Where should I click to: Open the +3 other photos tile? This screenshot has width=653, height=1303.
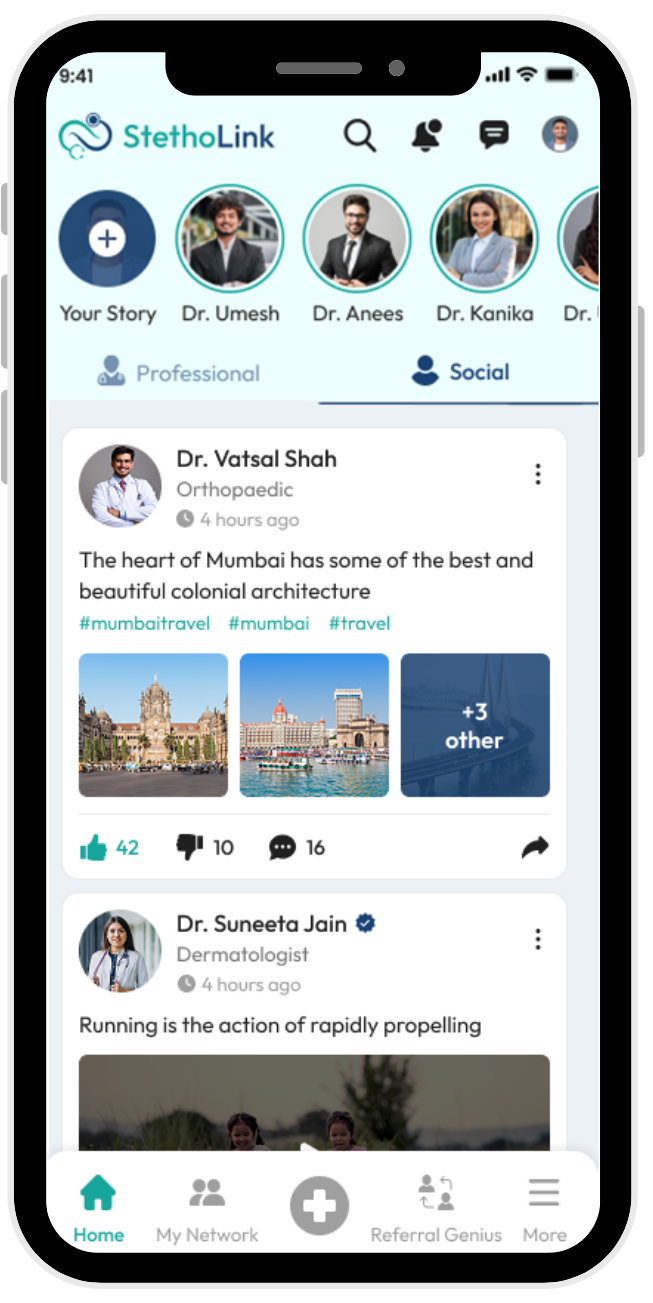(475, 725)
